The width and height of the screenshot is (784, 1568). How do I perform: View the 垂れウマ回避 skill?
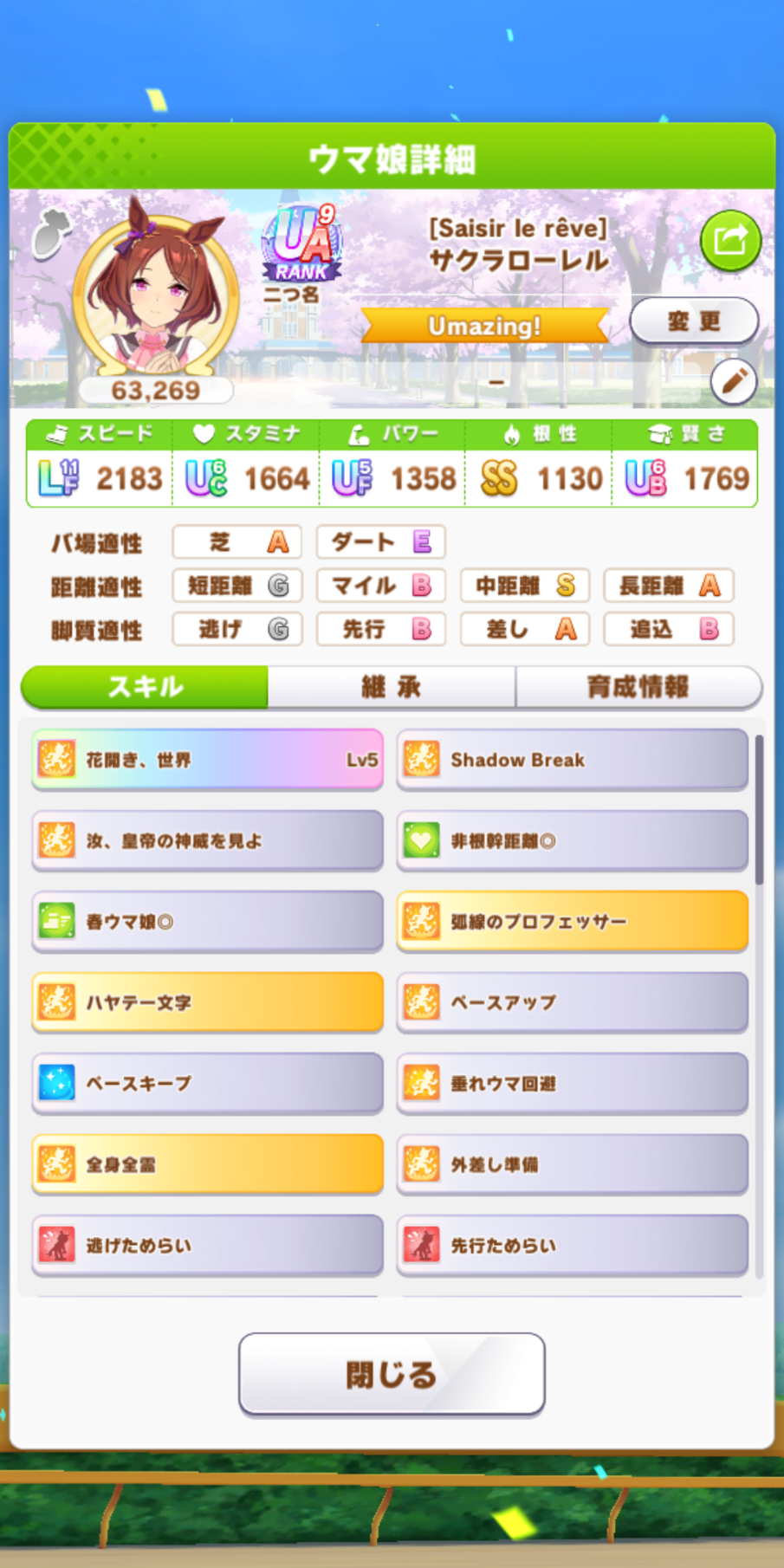(572, 1083)
